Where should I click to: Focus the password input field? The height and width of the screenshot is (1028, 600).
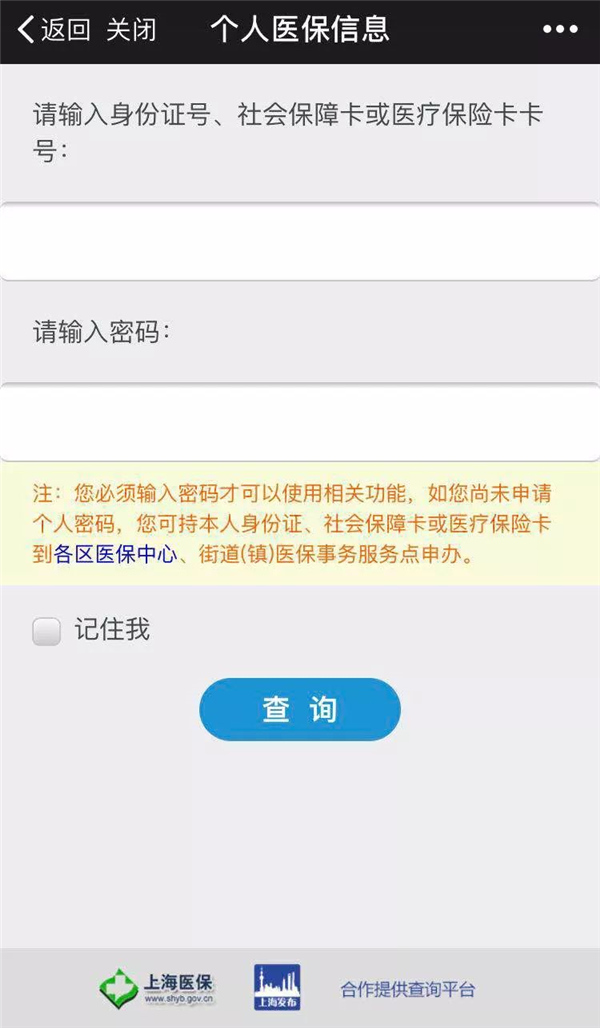[300, 421]
